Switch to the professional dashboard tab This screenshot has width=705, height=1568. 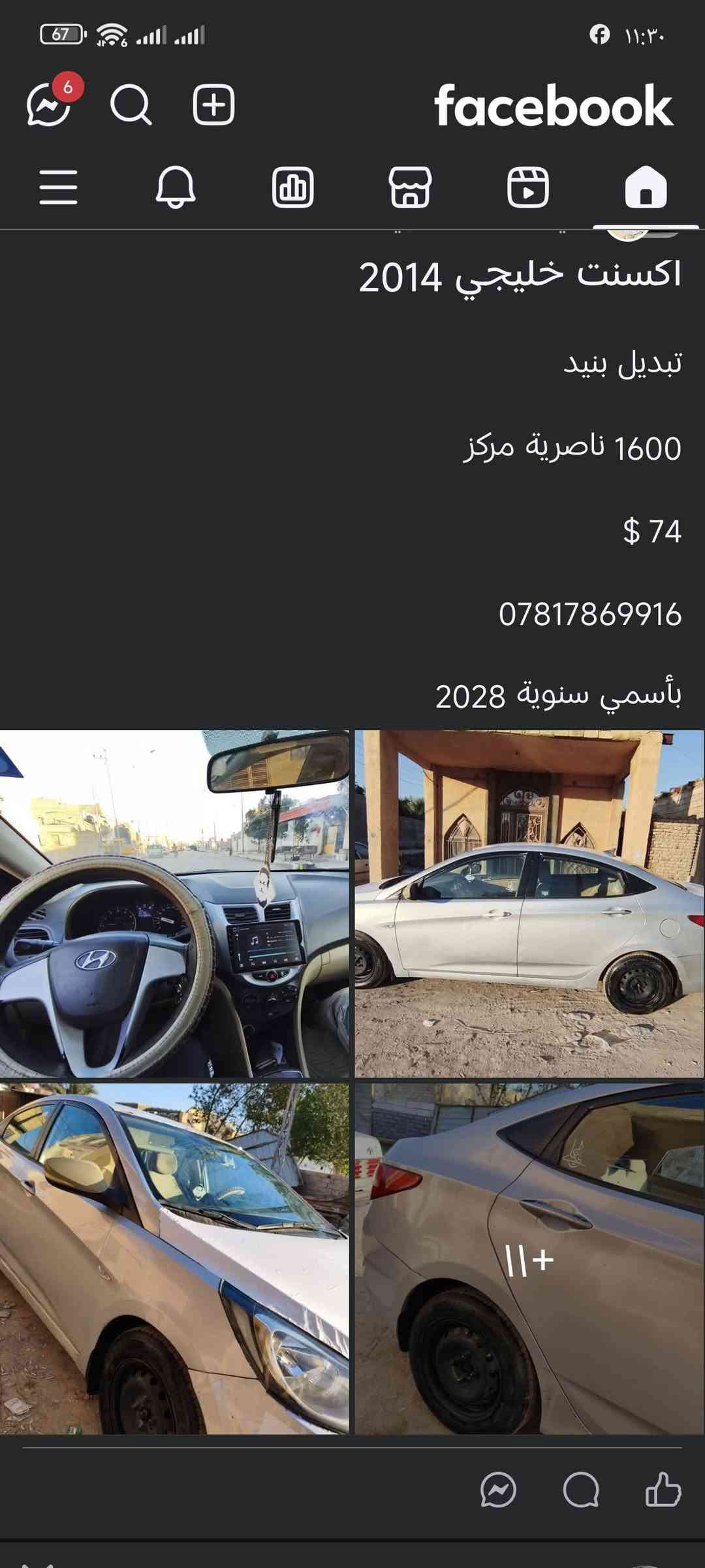click(292, 187)
